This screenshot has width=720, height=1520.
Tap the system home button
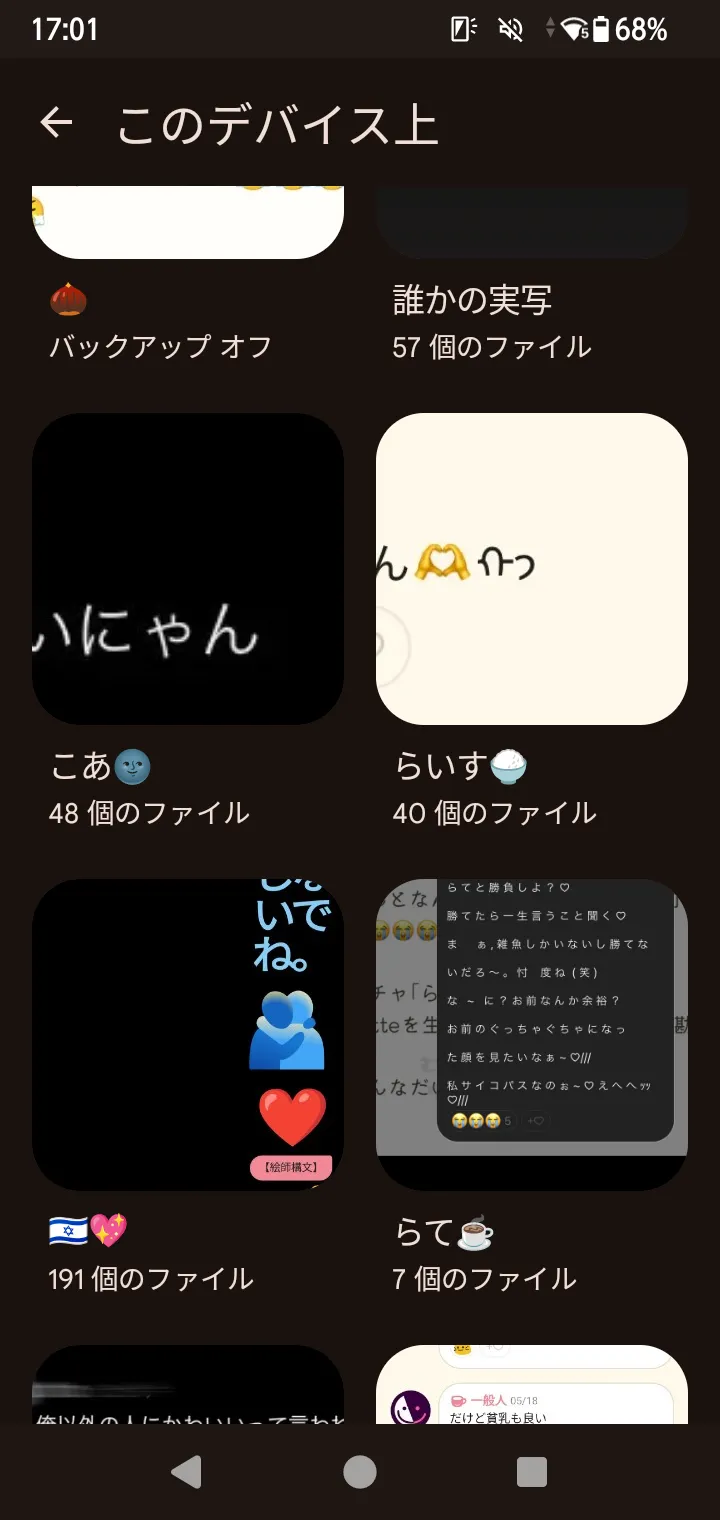point(360,1472)
